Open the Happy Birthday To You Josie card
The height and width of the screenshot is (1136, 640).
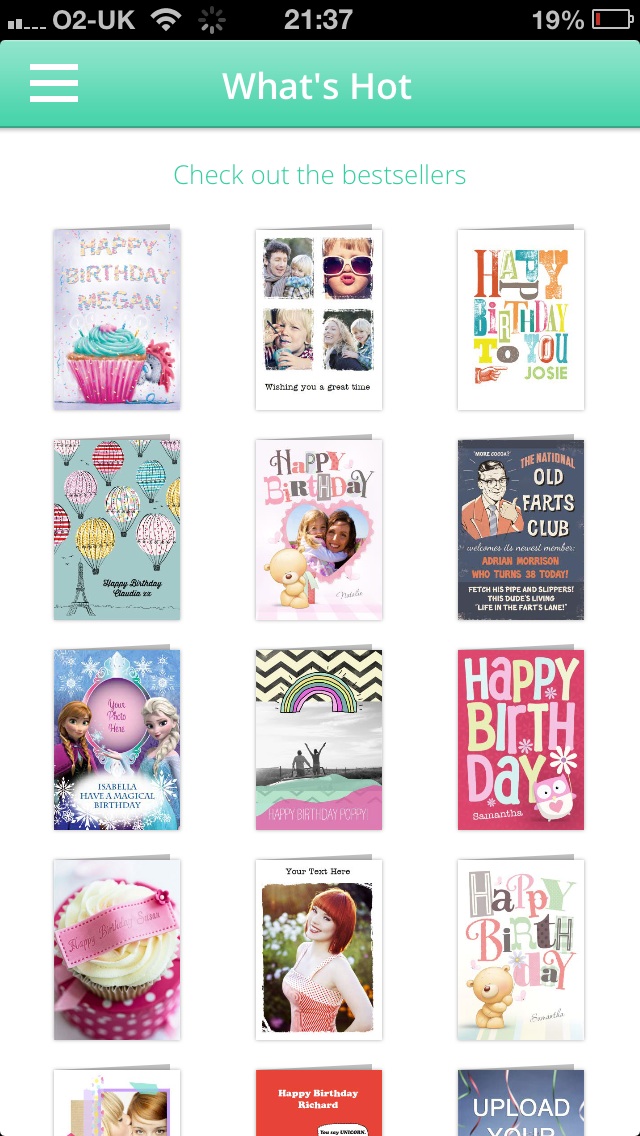point(521,319)
